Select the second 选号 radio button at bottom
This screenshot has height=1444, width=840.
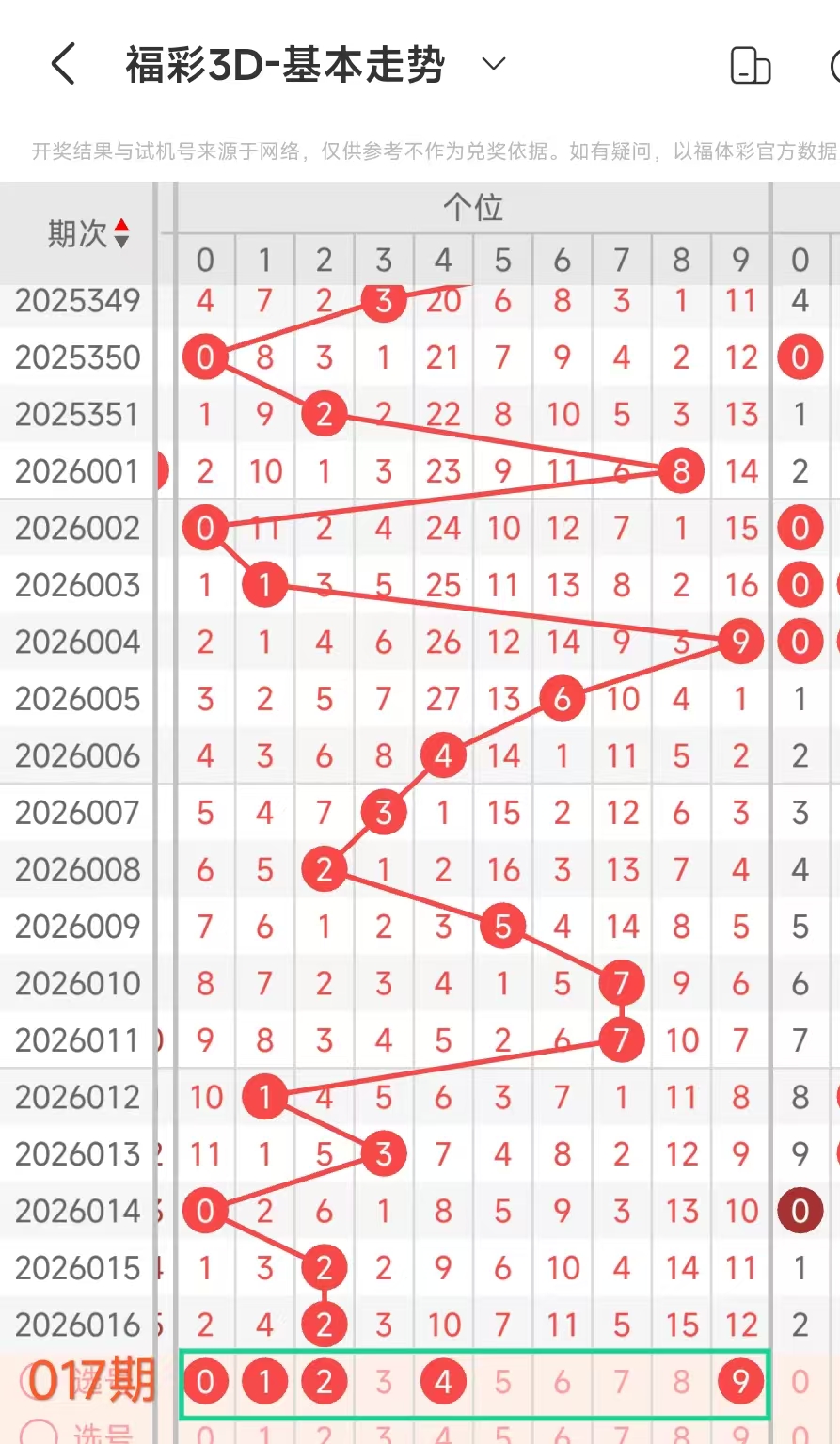pyautogui.click(x=38, y=1434)
